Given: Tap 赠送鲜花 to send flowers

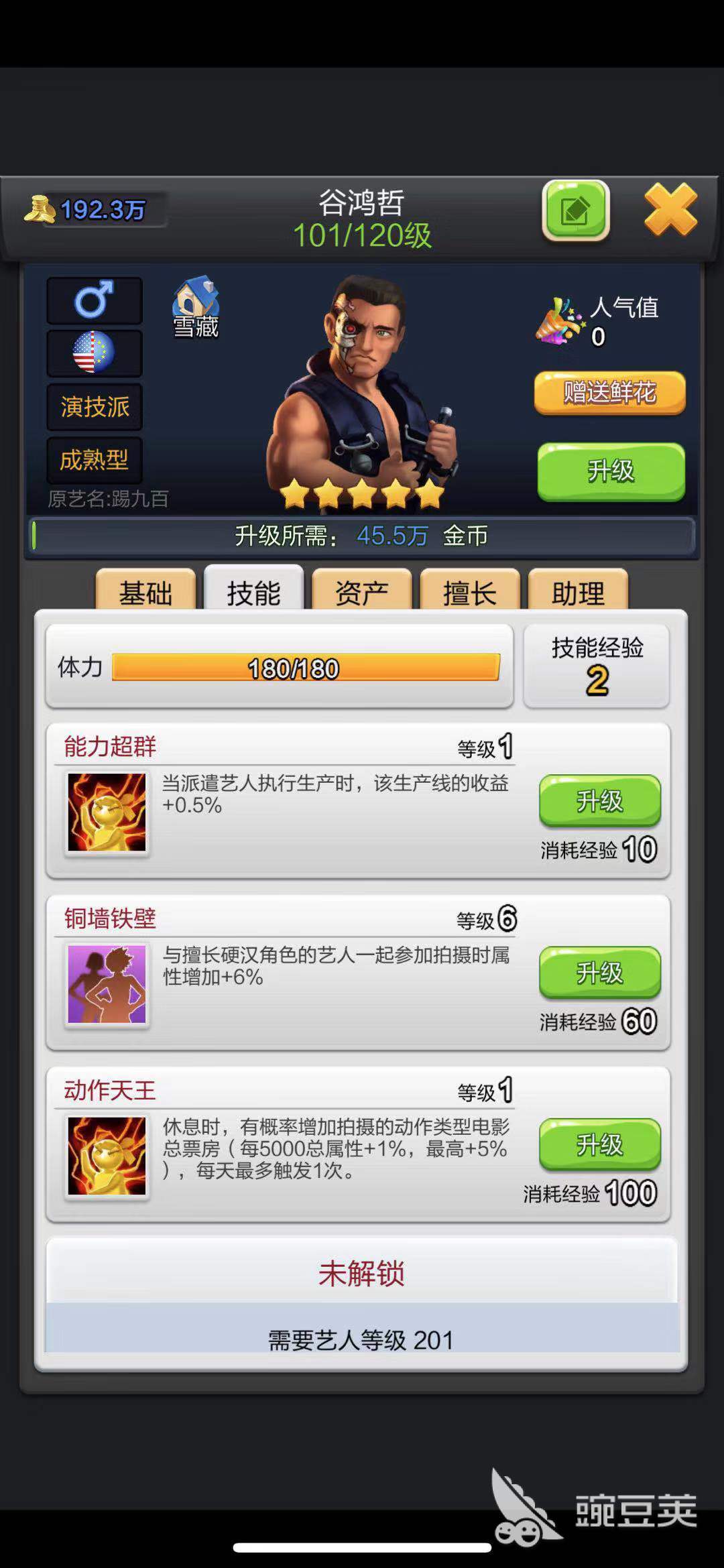Looking at the screenshot, I should (609, 393).
